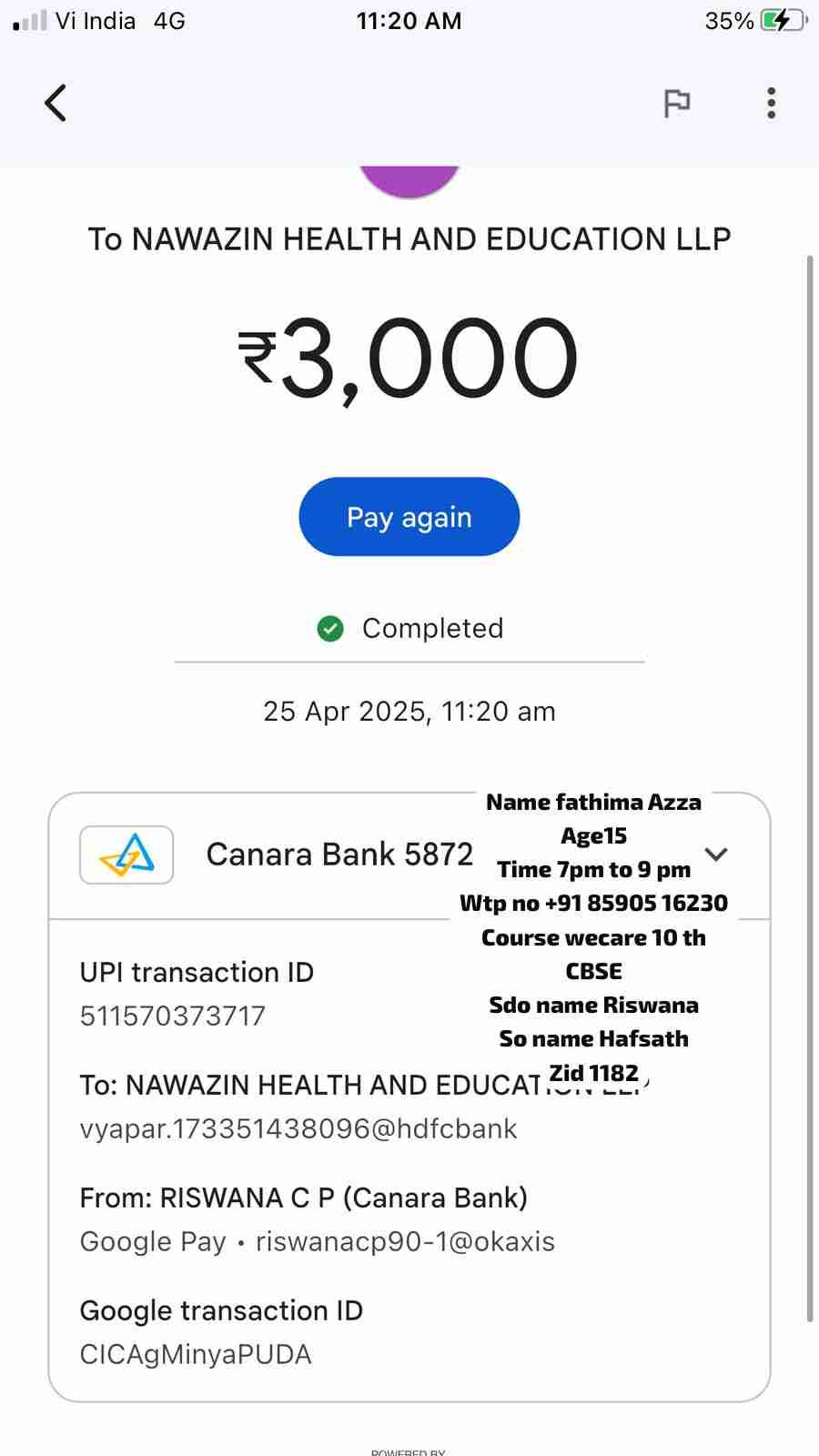This screenshot has width=819, height=1456.
Task: Report this transaction with the flag icon
Action: [x=676, y=103]
